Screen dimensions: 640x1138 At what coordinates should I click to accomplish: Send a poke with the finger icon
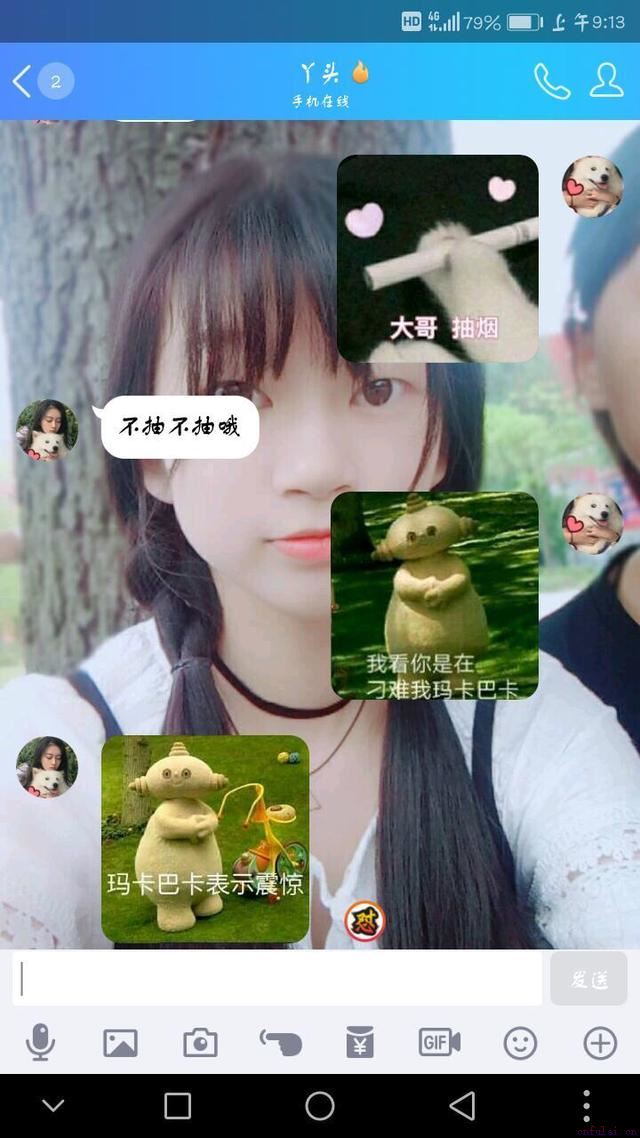(280, 1043)
